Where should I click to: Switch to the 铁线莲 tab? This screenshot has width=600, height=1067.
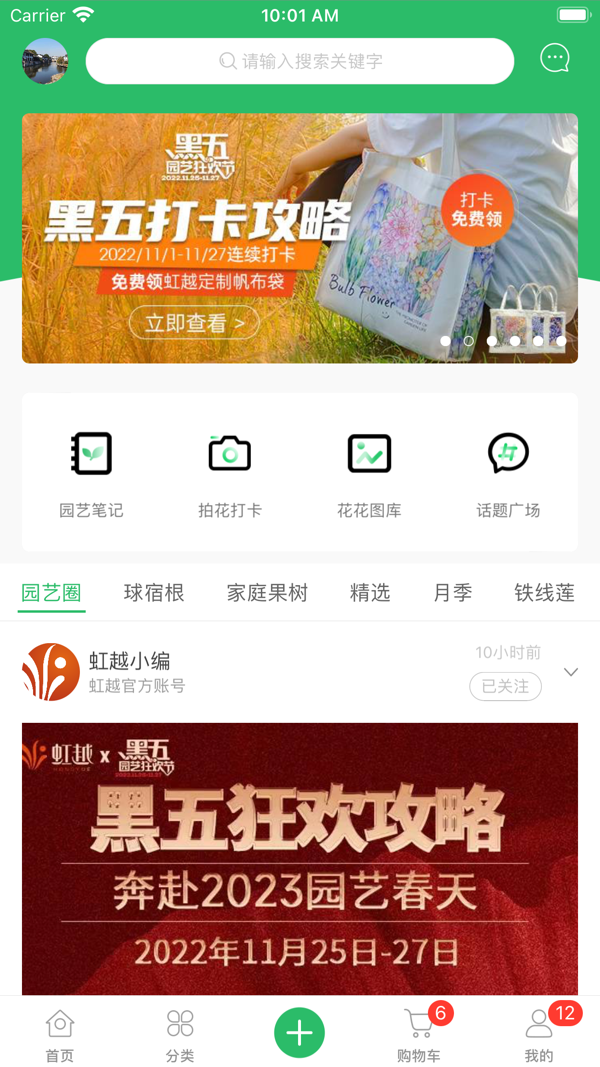[x=544, y=593]
